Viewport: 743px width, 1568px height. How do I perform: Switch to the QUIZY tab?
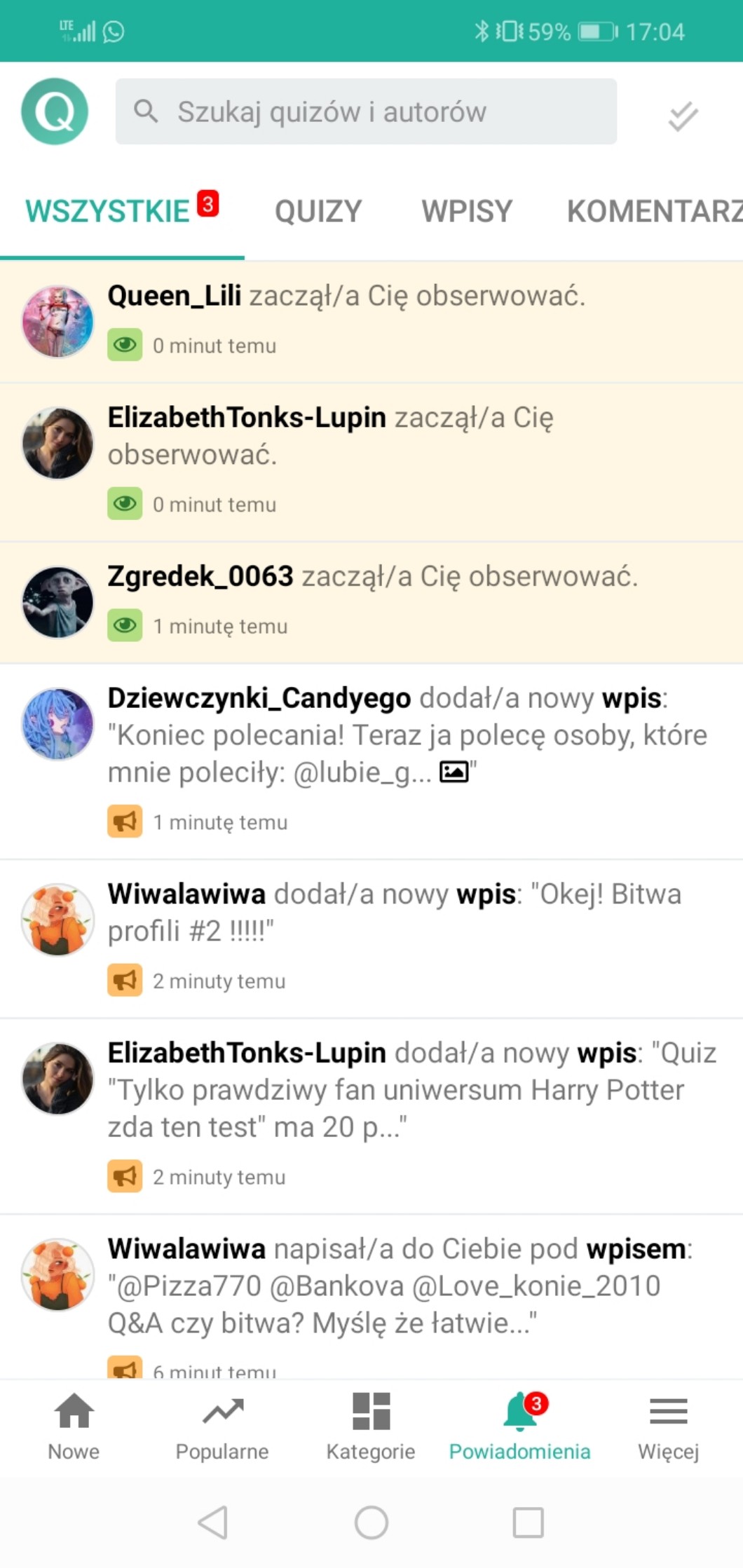click(318, 211)
